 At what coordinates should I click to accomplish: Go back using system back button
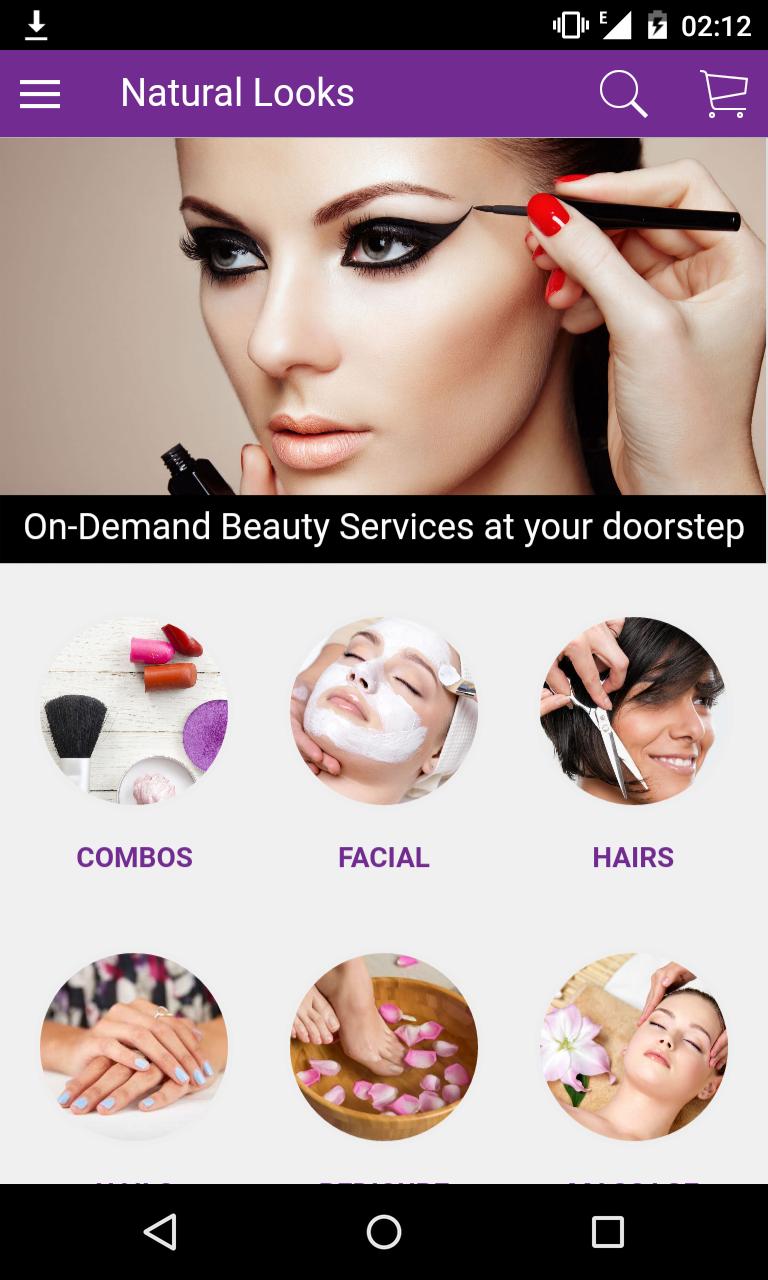(160, 1232)
